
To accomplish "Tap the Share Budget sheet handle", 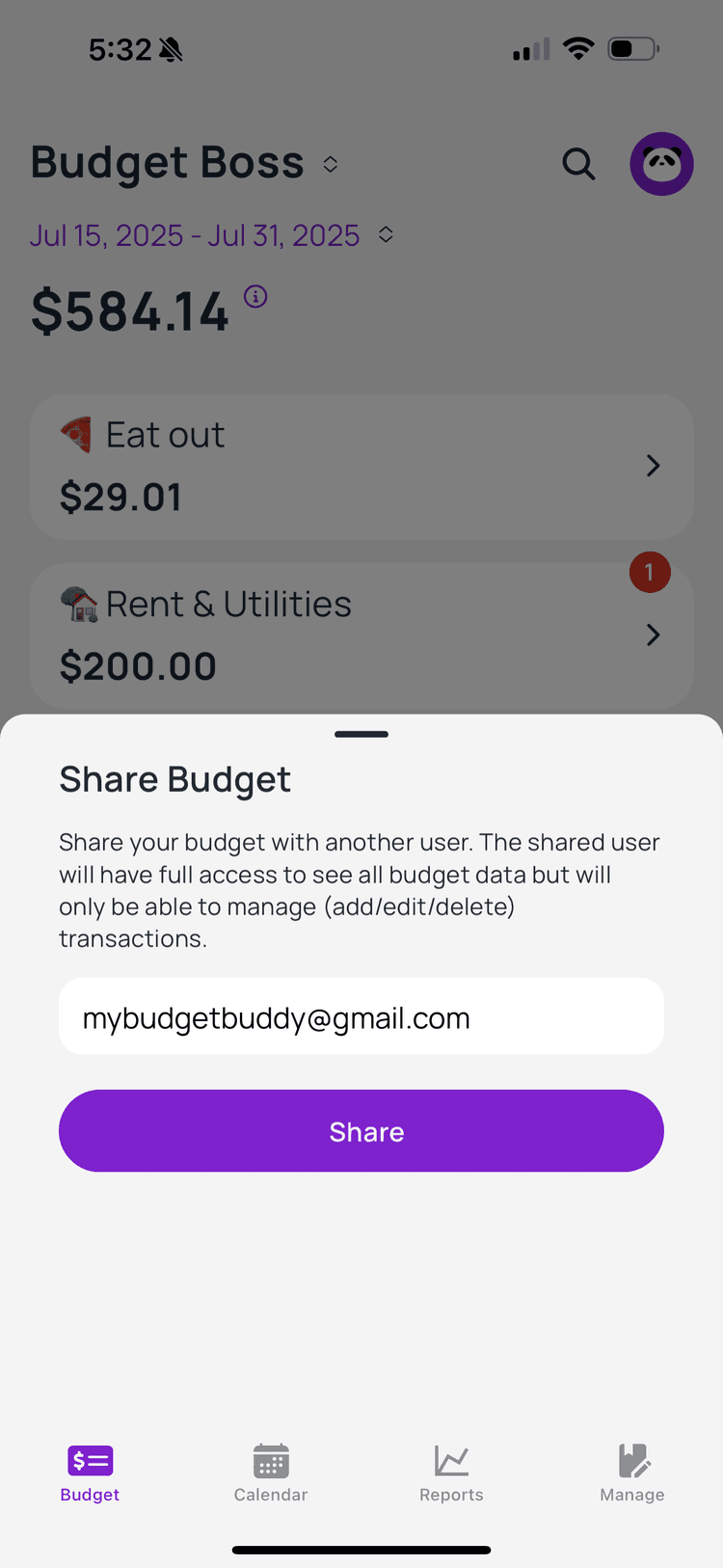I will [361, 735].
